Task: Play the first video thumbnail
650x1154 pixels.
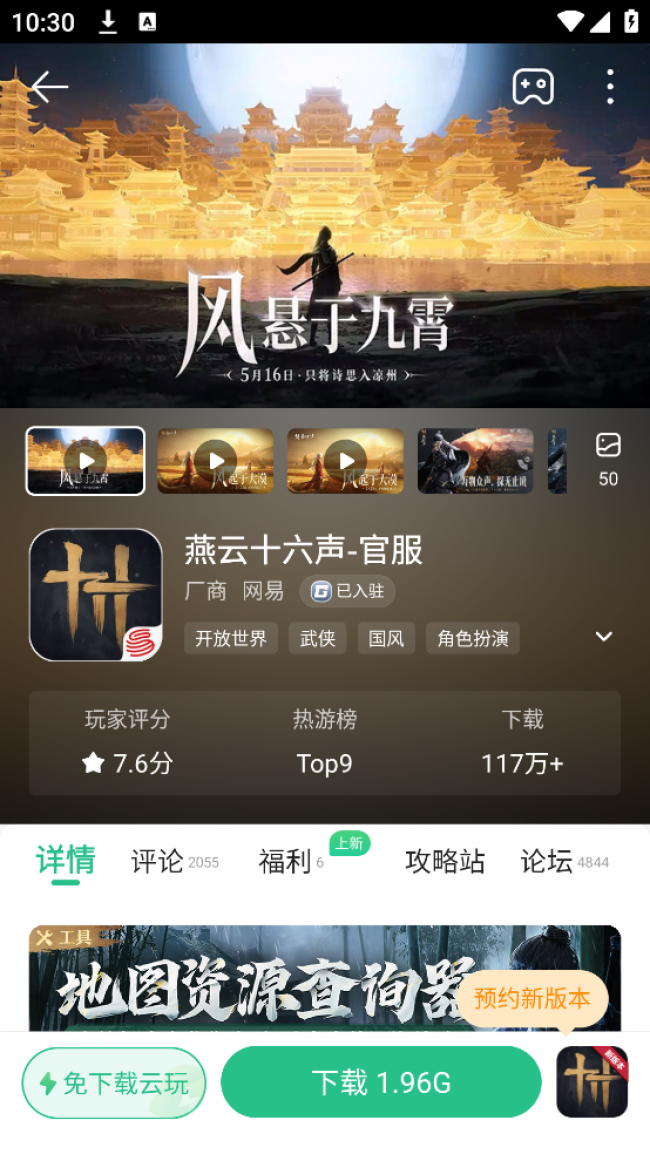Action: [x=86, y=461]
